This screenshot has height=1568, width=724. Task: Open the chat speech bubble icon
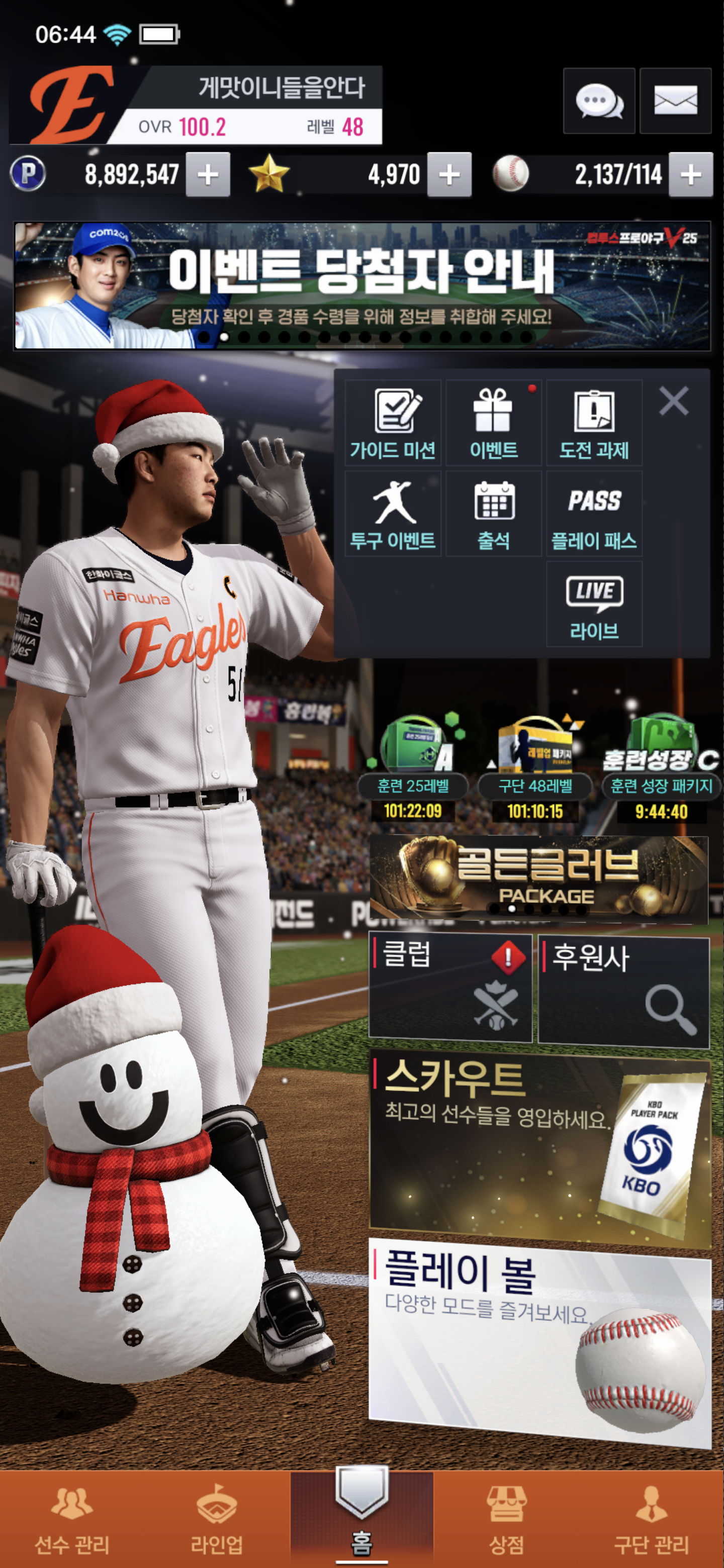(x=599, y=101)
